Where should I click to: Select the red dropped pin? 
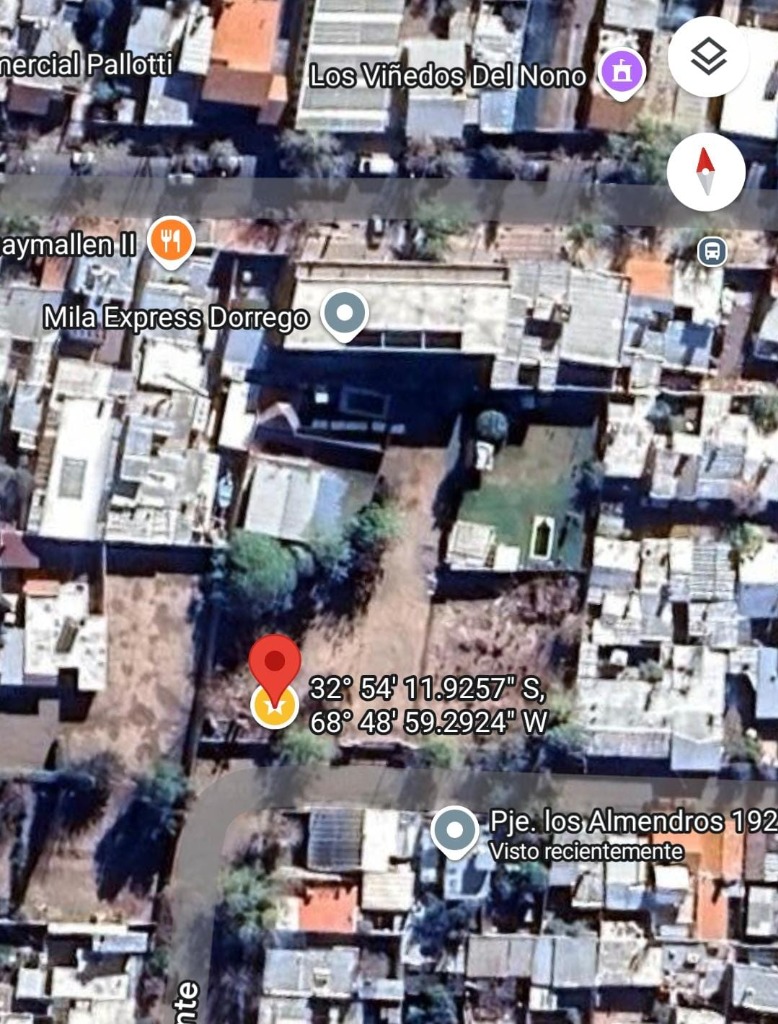(x=274, y=664)
